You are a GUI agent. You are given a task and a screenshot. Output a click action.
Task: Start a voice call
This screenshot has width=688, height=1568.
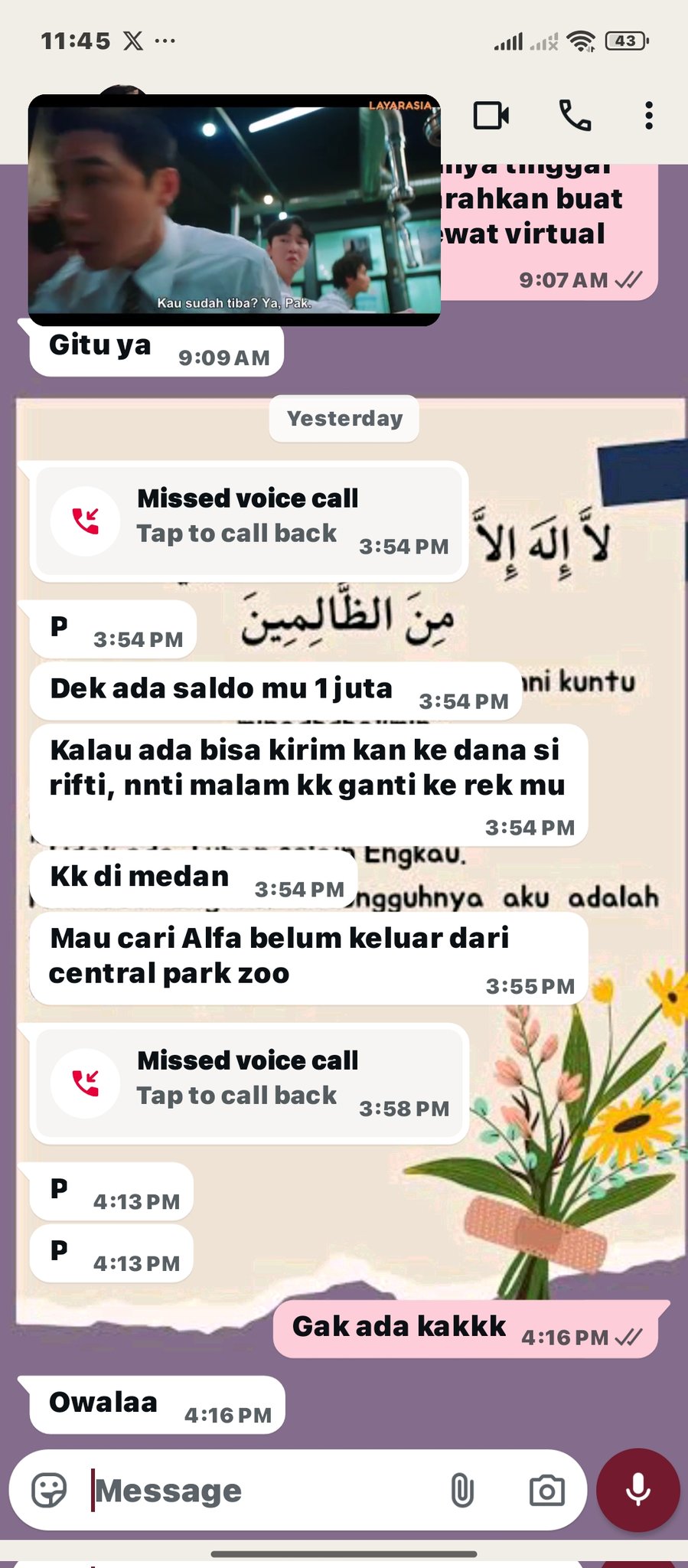tap(575, 116)
